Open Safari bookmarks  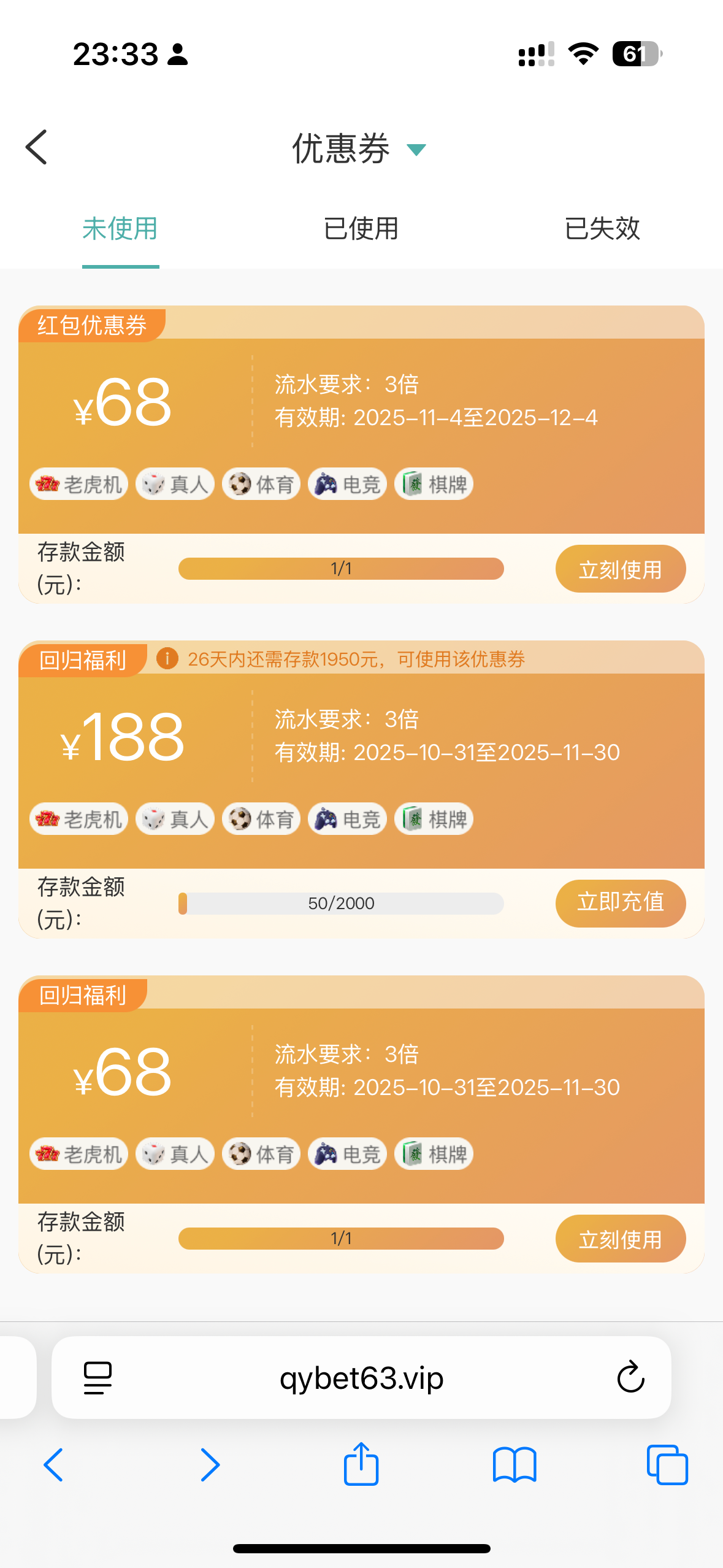click(514, 1465)
